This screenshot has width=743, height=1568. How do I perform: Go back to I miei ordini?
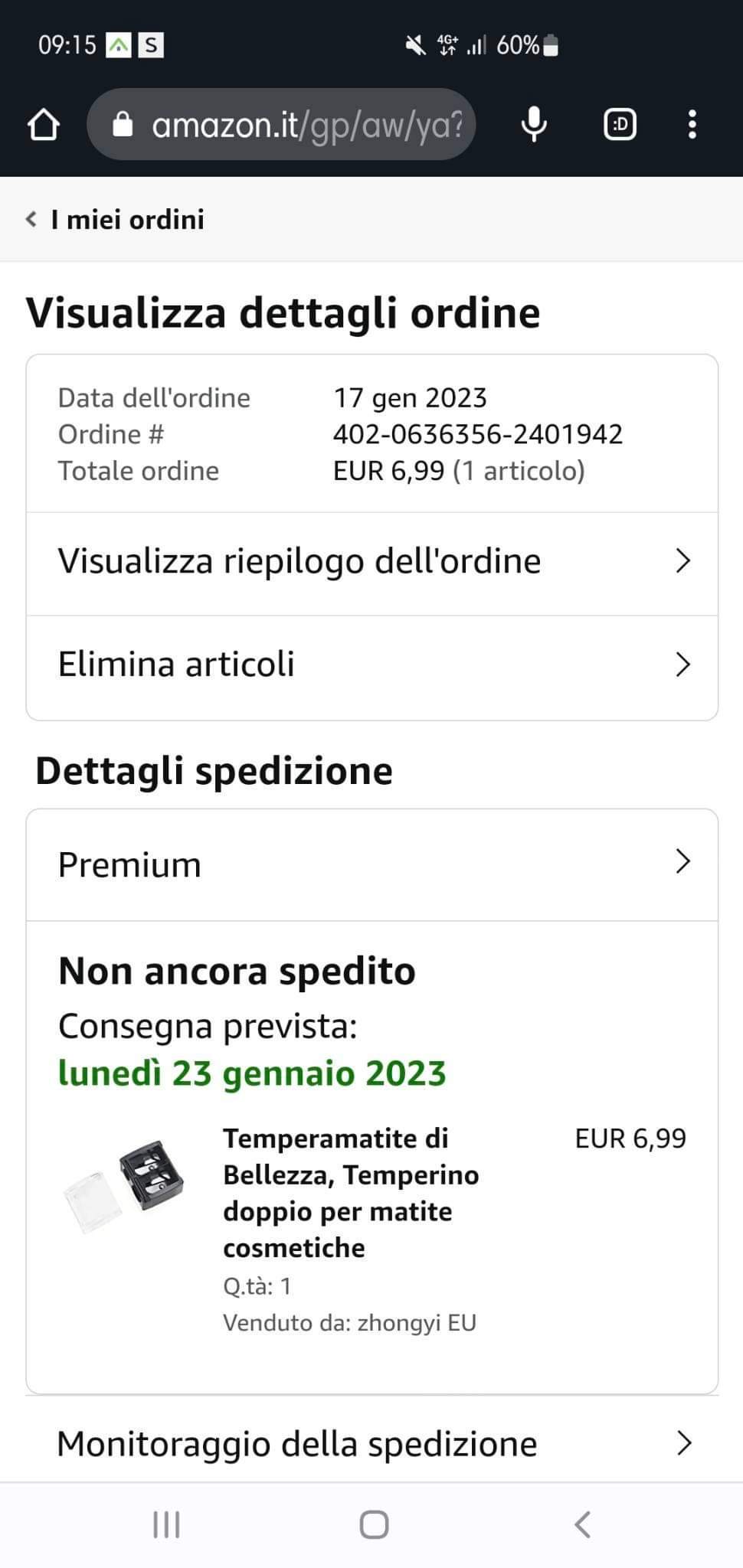click(115, 220)
